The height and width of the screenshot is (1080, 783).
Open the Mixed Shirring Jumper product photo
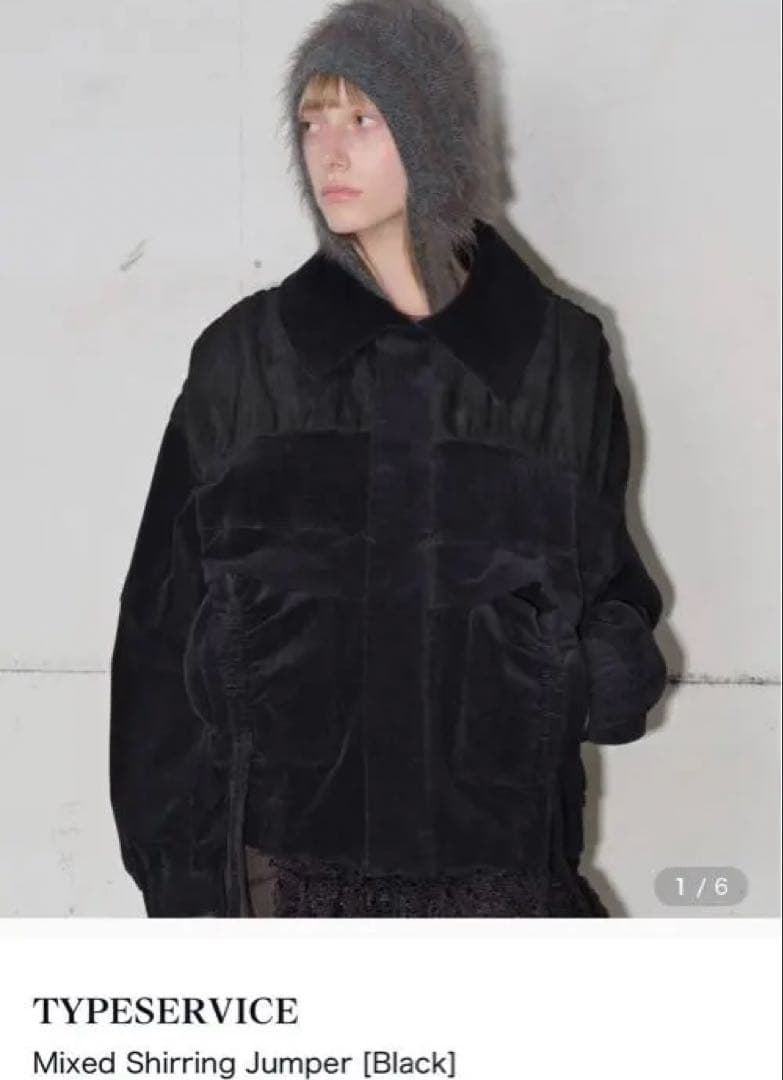click(391, 460)
